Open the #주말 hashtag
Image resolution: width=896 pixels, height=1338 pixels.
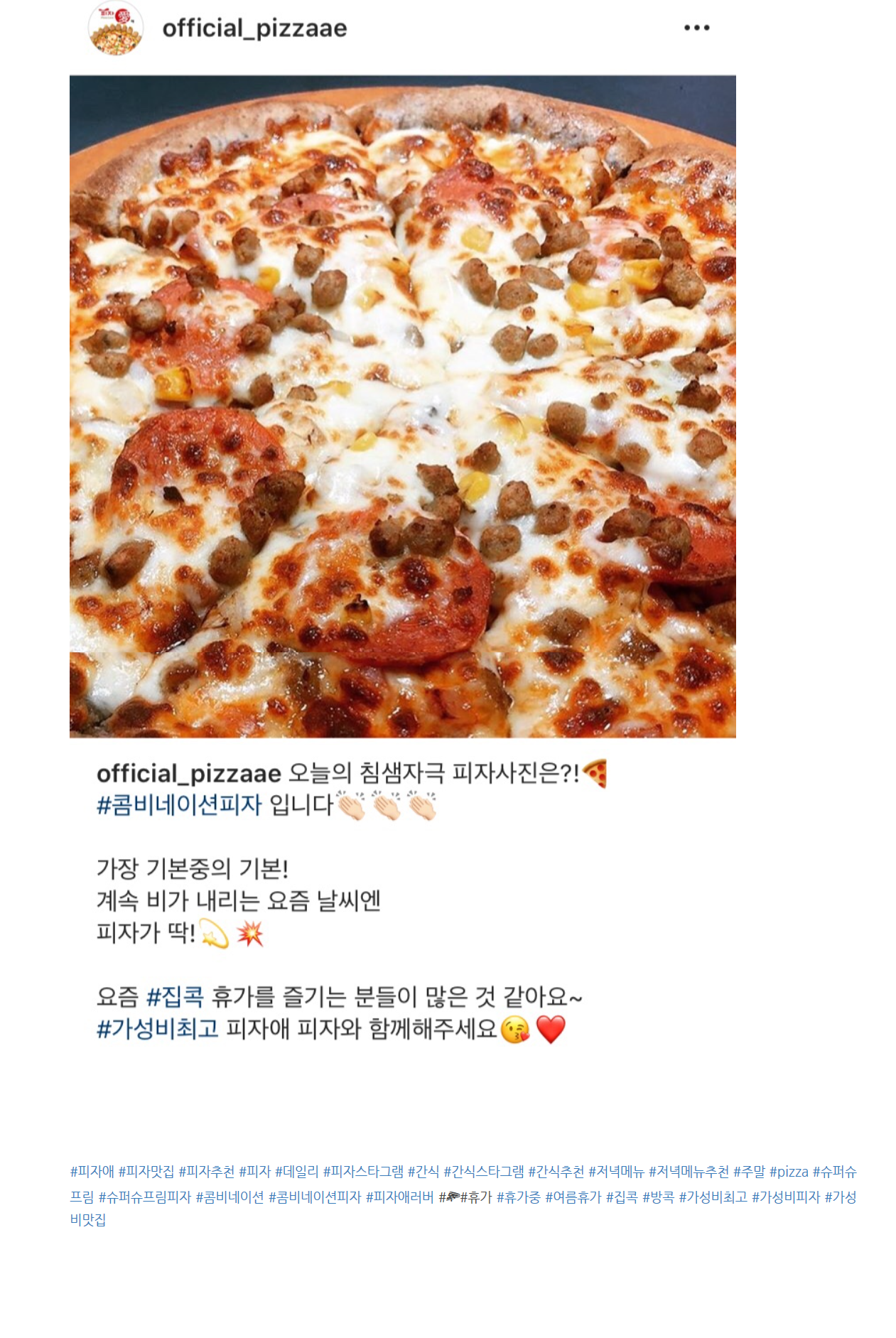pos(749,1172)
